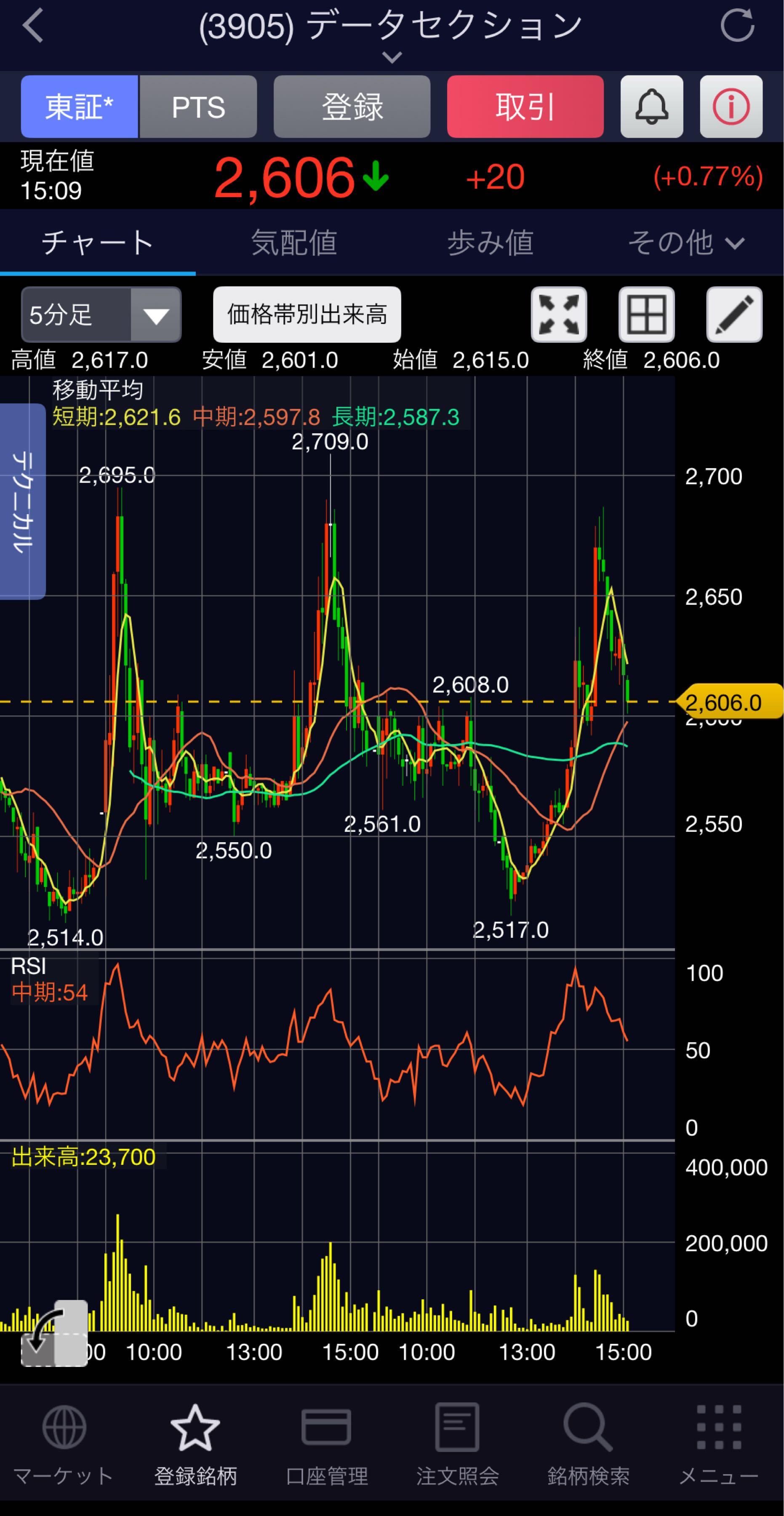
Task: Open the stock info icon
Action: tap(731, 107)
